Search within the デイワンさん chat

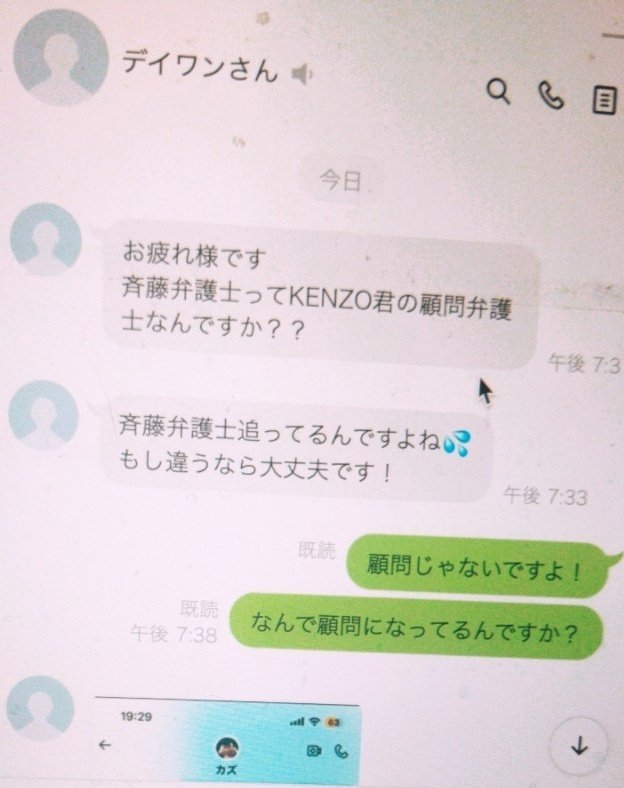497,94
